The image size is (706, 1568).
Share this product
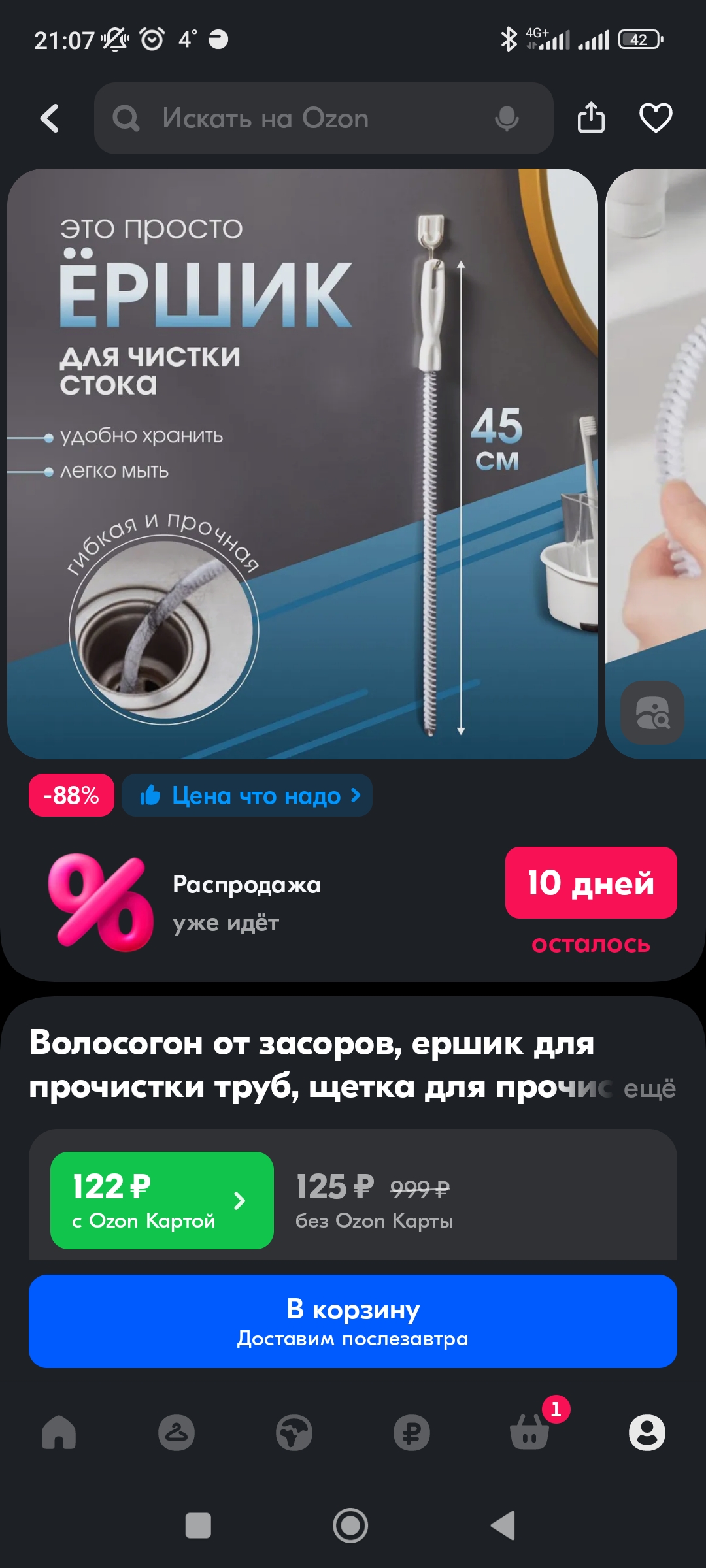click(x=591, y=118)
